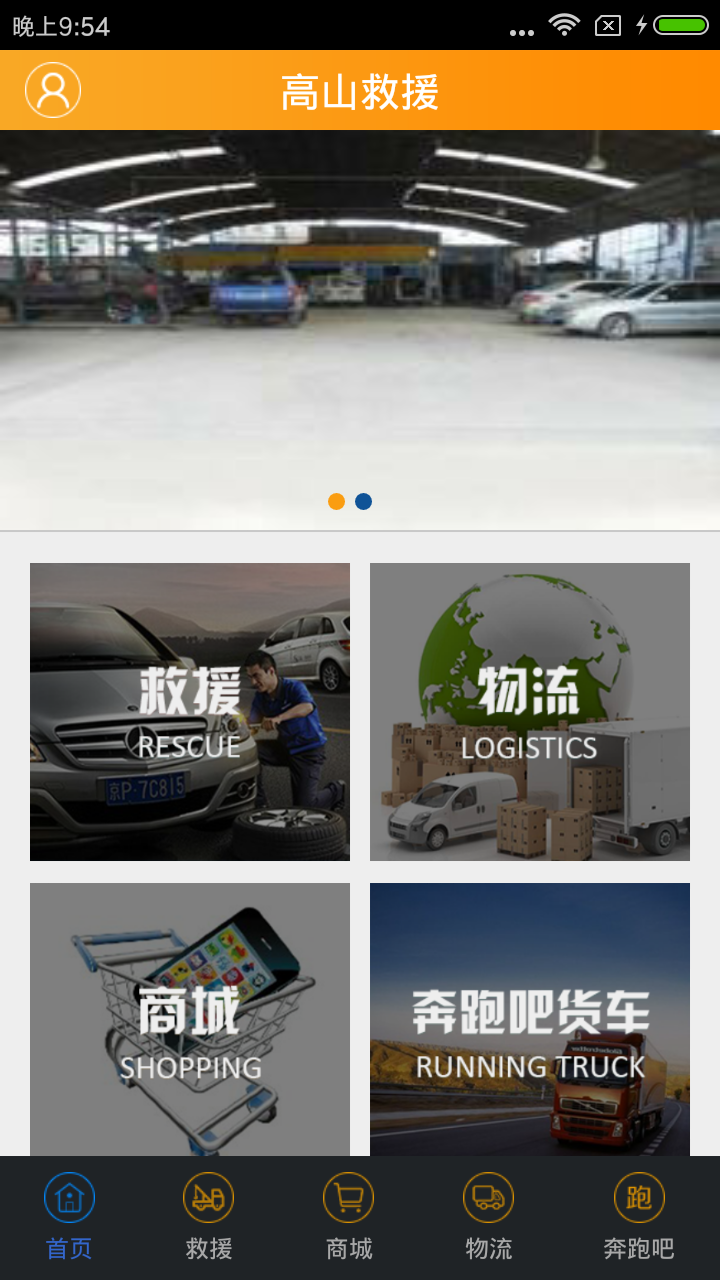Select the first orange carousel dot
This screenshot has height=1280, width=720.
[x=335, y=501]
